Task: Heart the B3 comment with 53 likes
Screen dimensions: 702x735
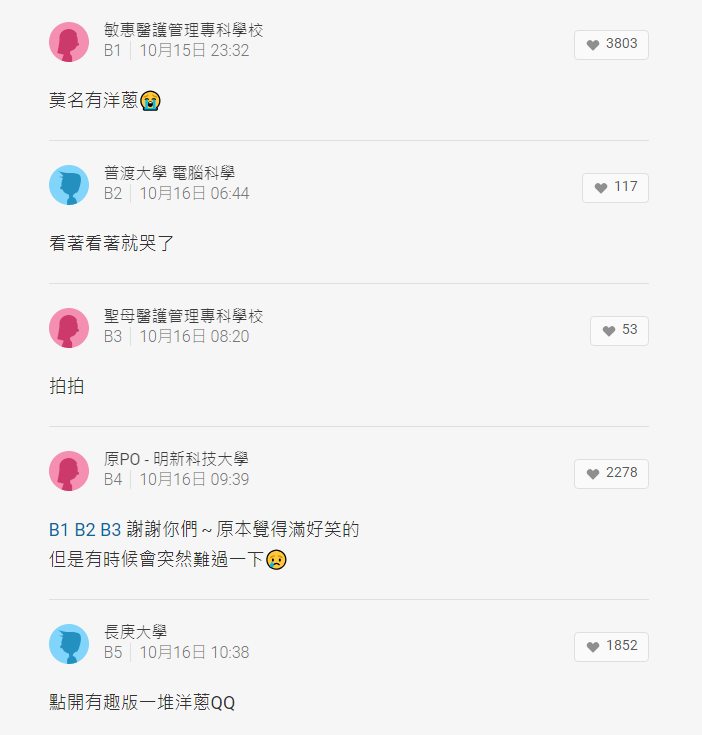Action: (x=619, y=330)
